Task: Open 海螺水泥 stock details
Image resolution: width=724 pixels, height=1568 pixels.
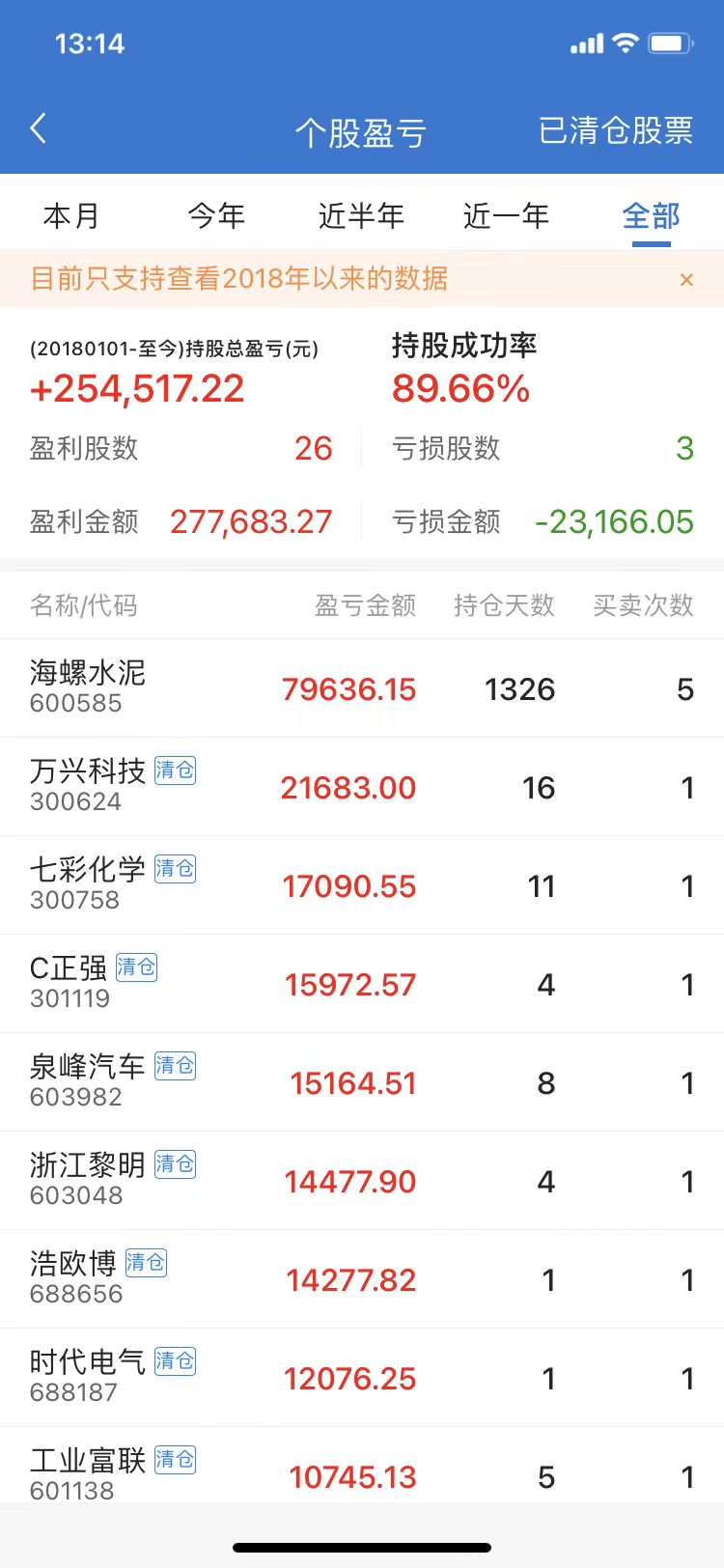Action: pos(362,688)
